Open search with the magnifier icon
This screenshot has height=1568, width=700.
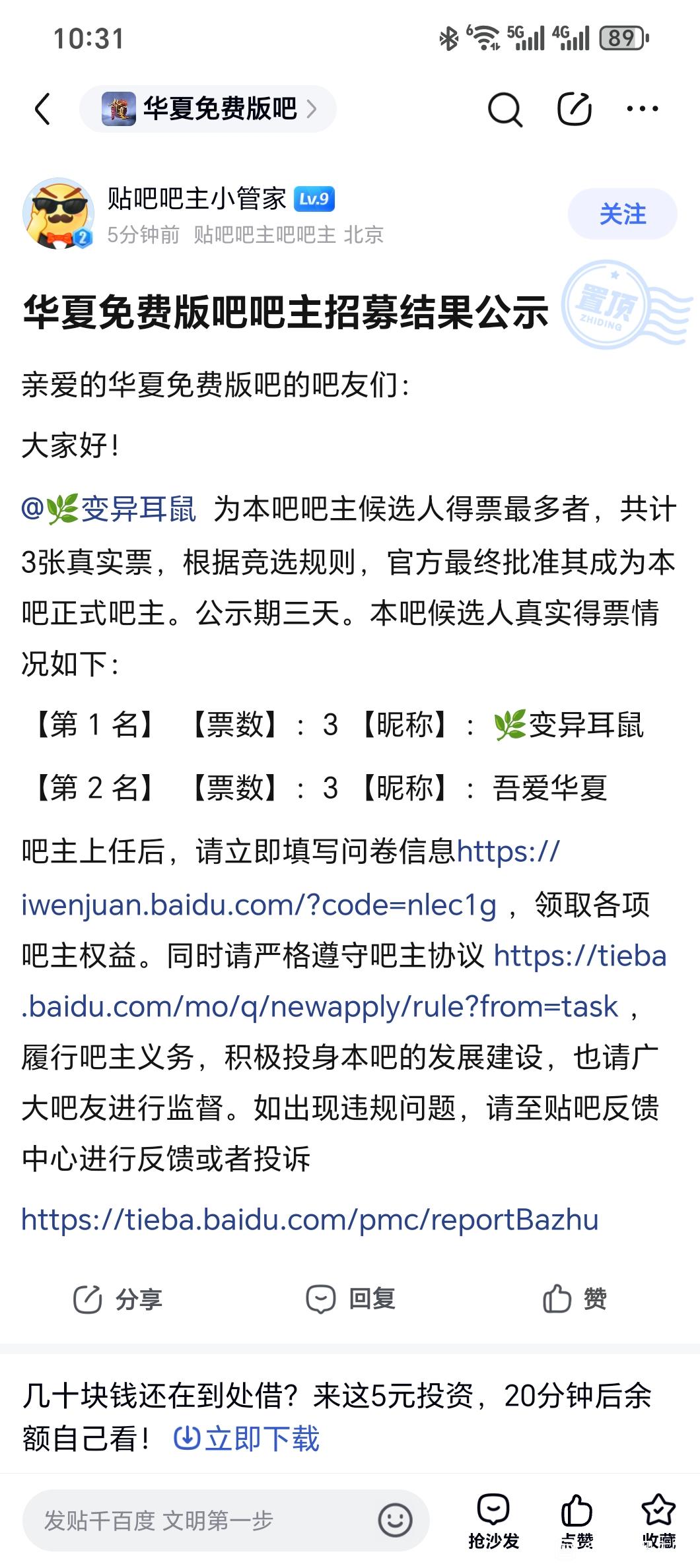click(505, 109)
